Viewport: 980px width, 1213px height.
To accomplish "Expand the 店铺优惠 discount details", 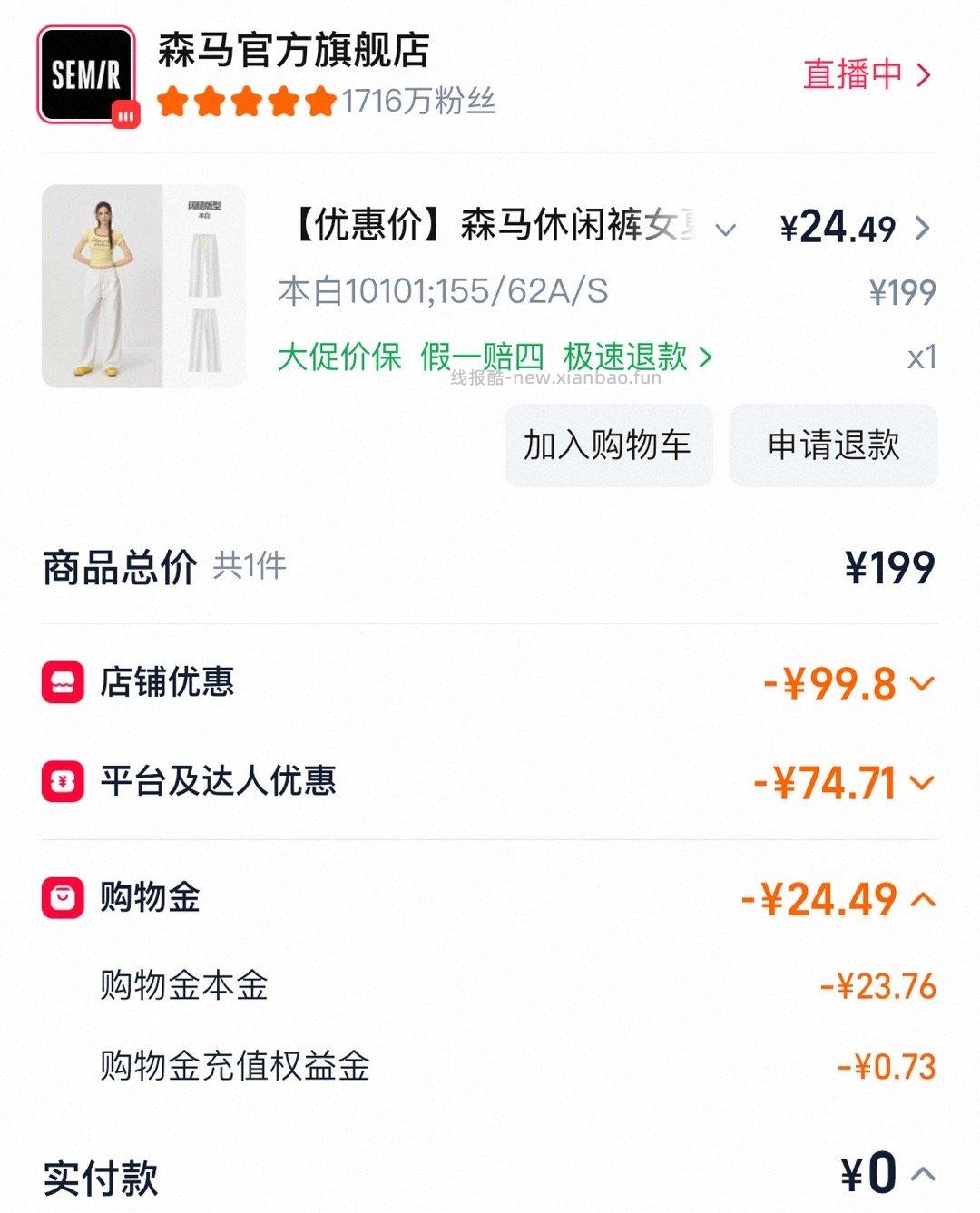I will [922, 683].
